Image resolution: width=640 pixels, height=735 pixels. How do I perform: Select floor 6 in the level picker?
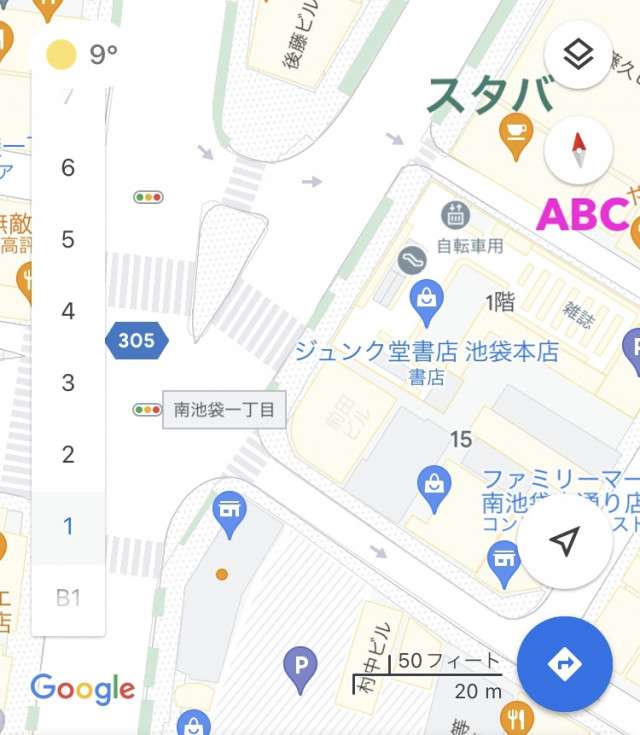(x=68, y=168)
